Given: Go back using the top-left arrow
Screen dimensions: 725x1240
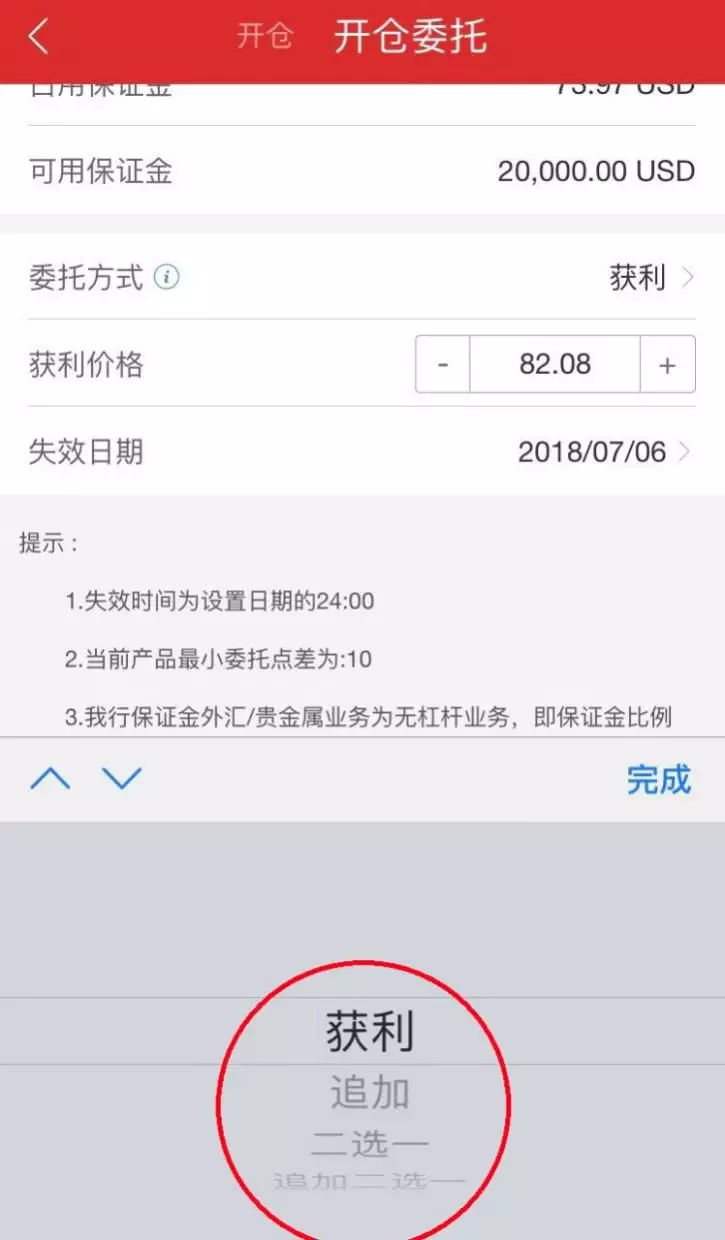Looking at the screenshot, I should (38, 38).
